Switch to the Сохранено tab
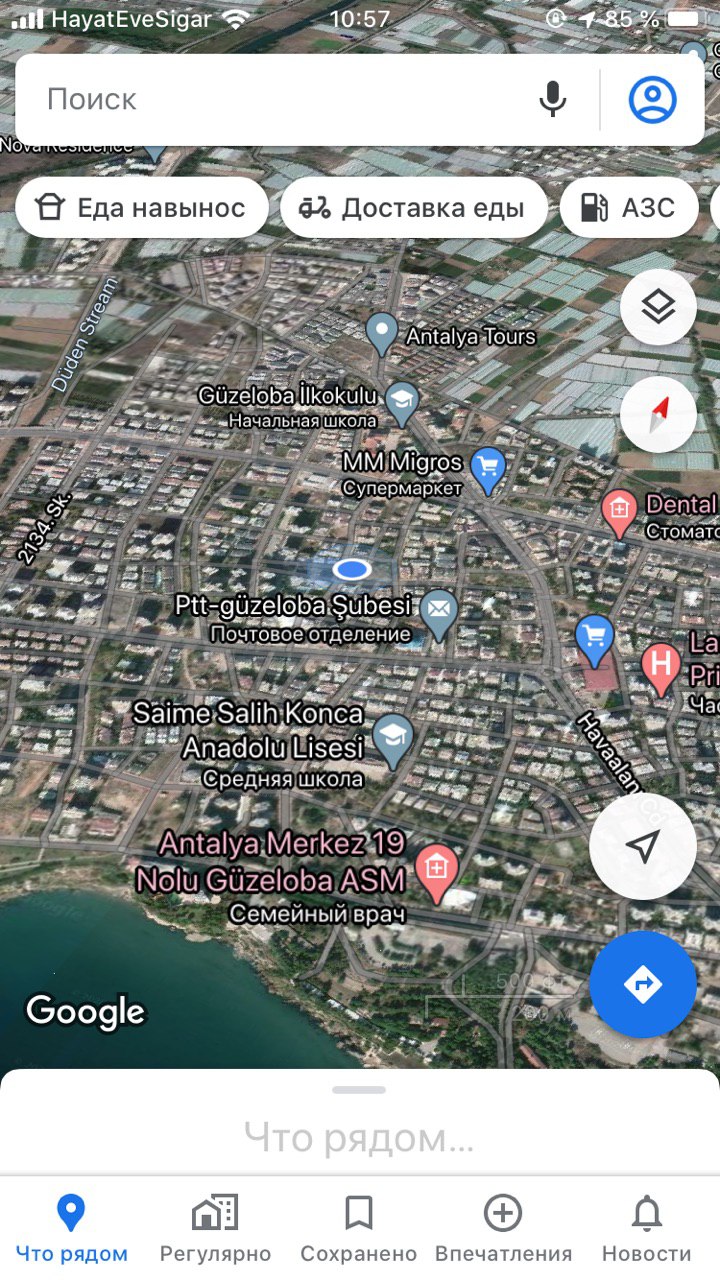The width and height of the screenshot is (720, 1280). pyautogui.click(x=359, y=1229)
